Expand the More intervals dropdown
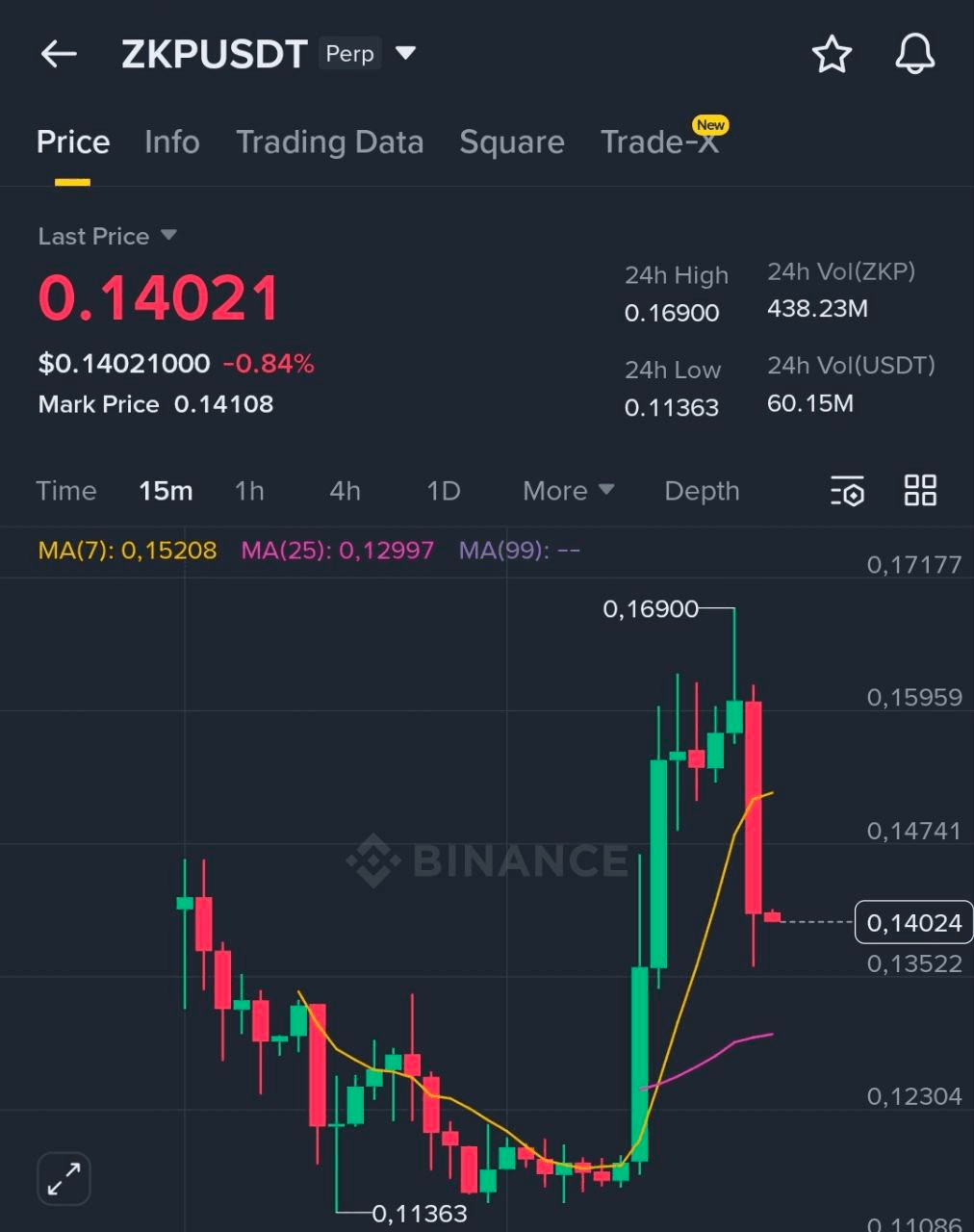This screenshot has height=1232, width=974. click(568, 491)
